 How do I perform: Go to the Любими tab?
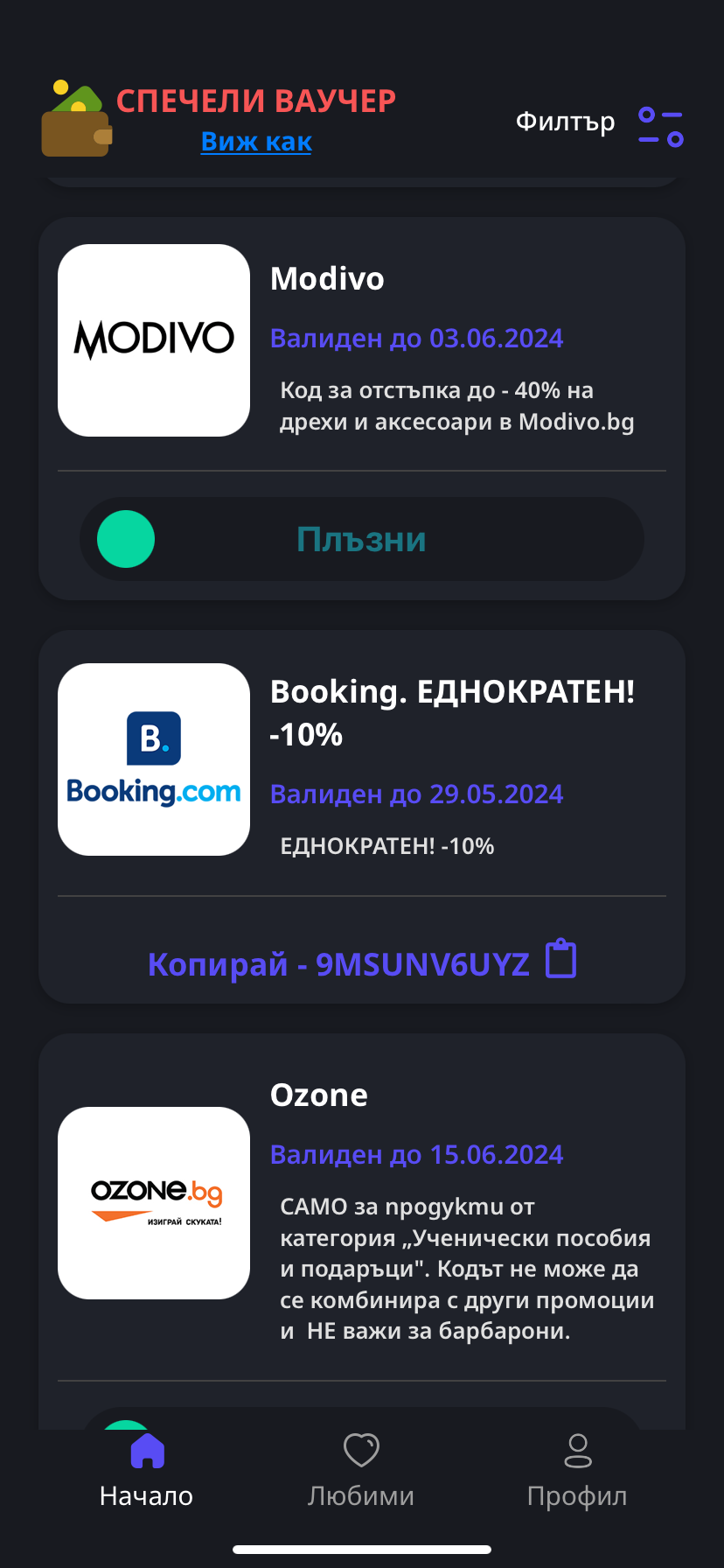point(361,1471)
